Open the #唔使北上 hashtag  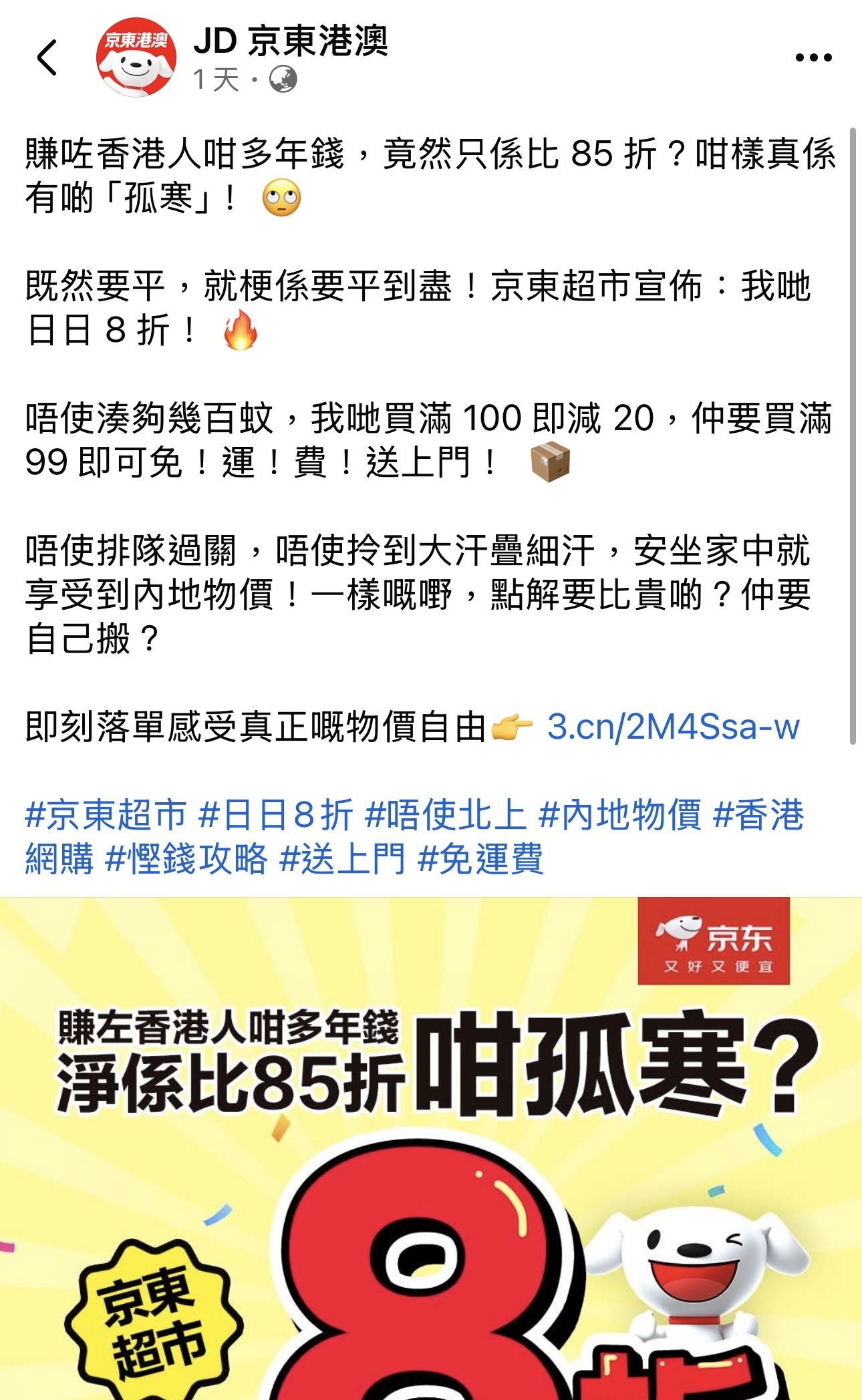tap(446, 815)
